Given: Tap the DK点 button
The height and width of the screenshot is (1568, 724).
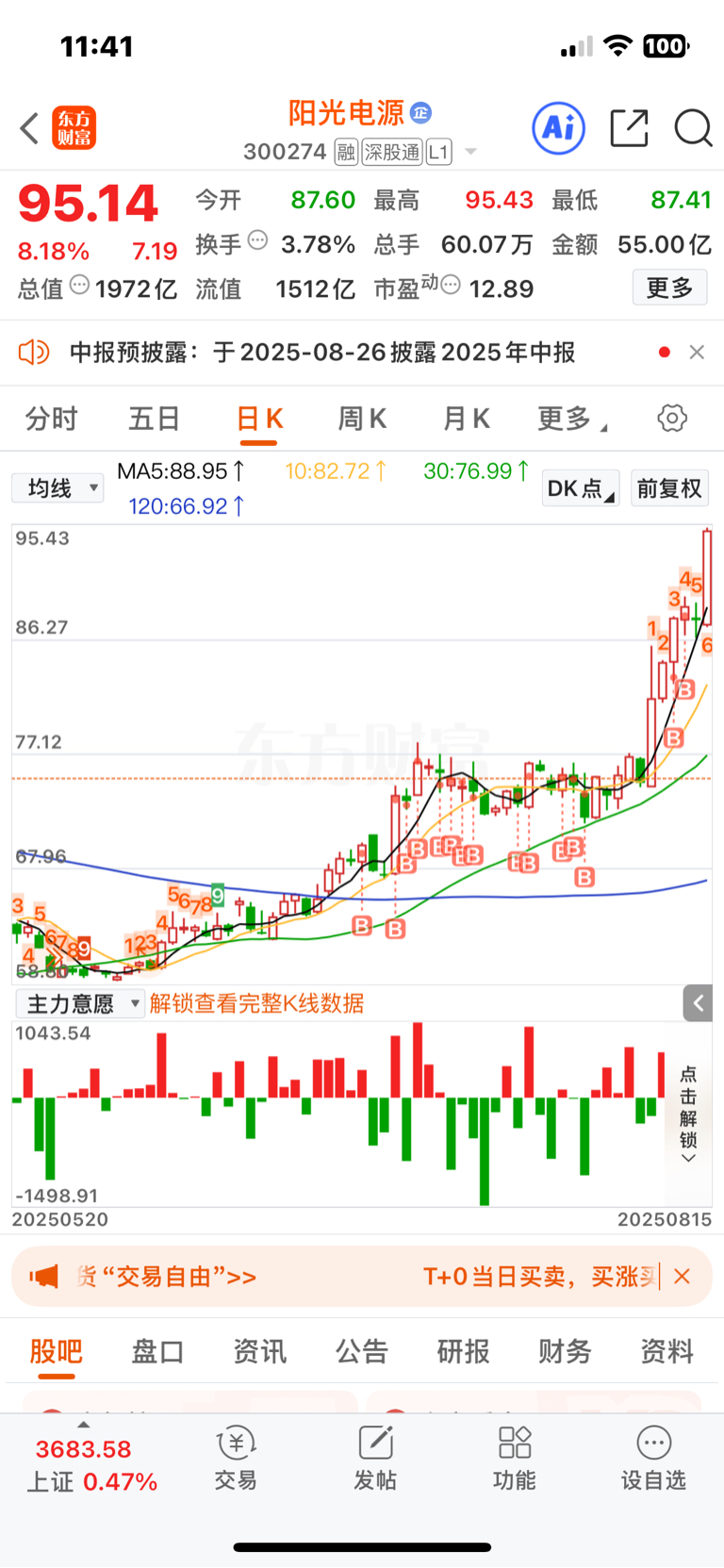Looking at the screenshot, I should pyautogui.click(x=580, y=488).
